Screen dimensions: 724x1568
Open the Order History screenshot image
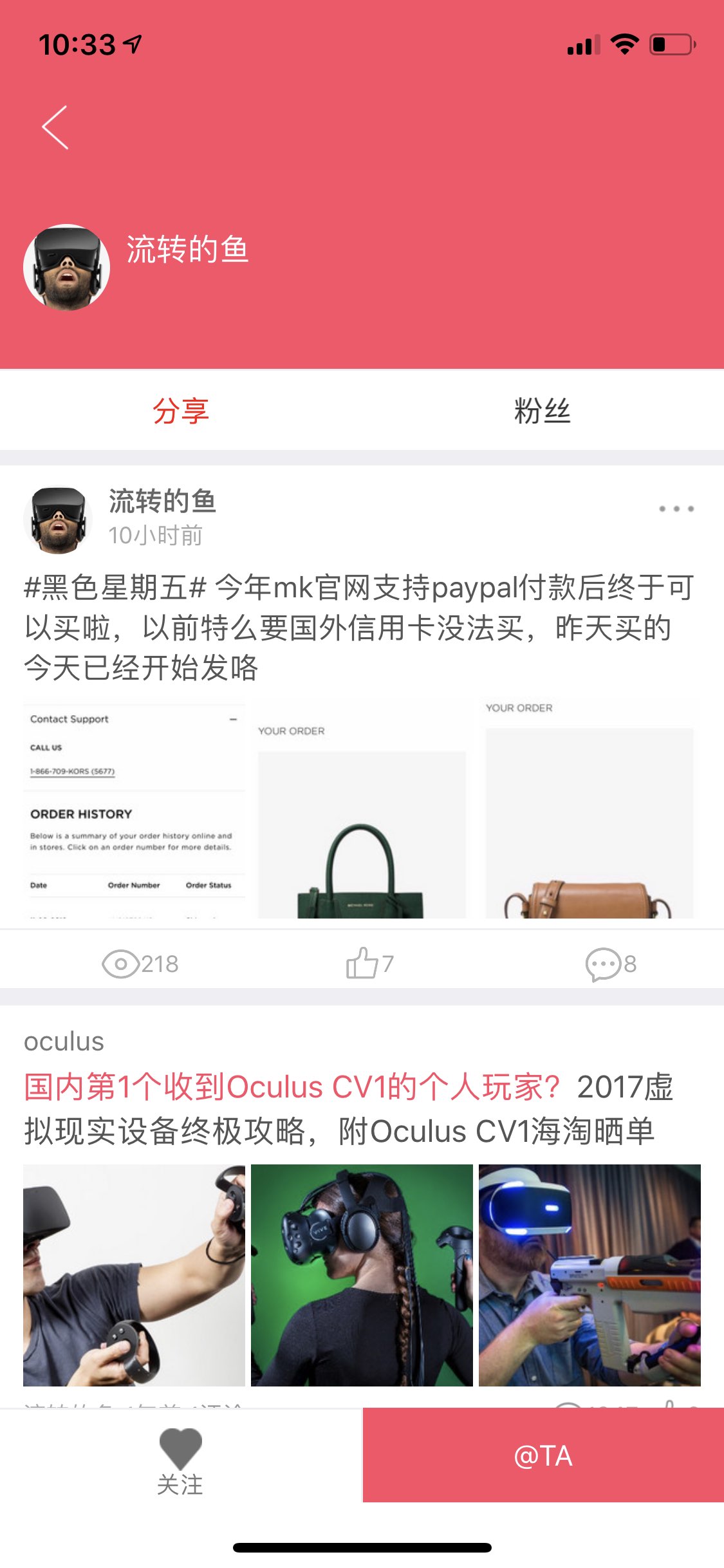coord(135,811)
